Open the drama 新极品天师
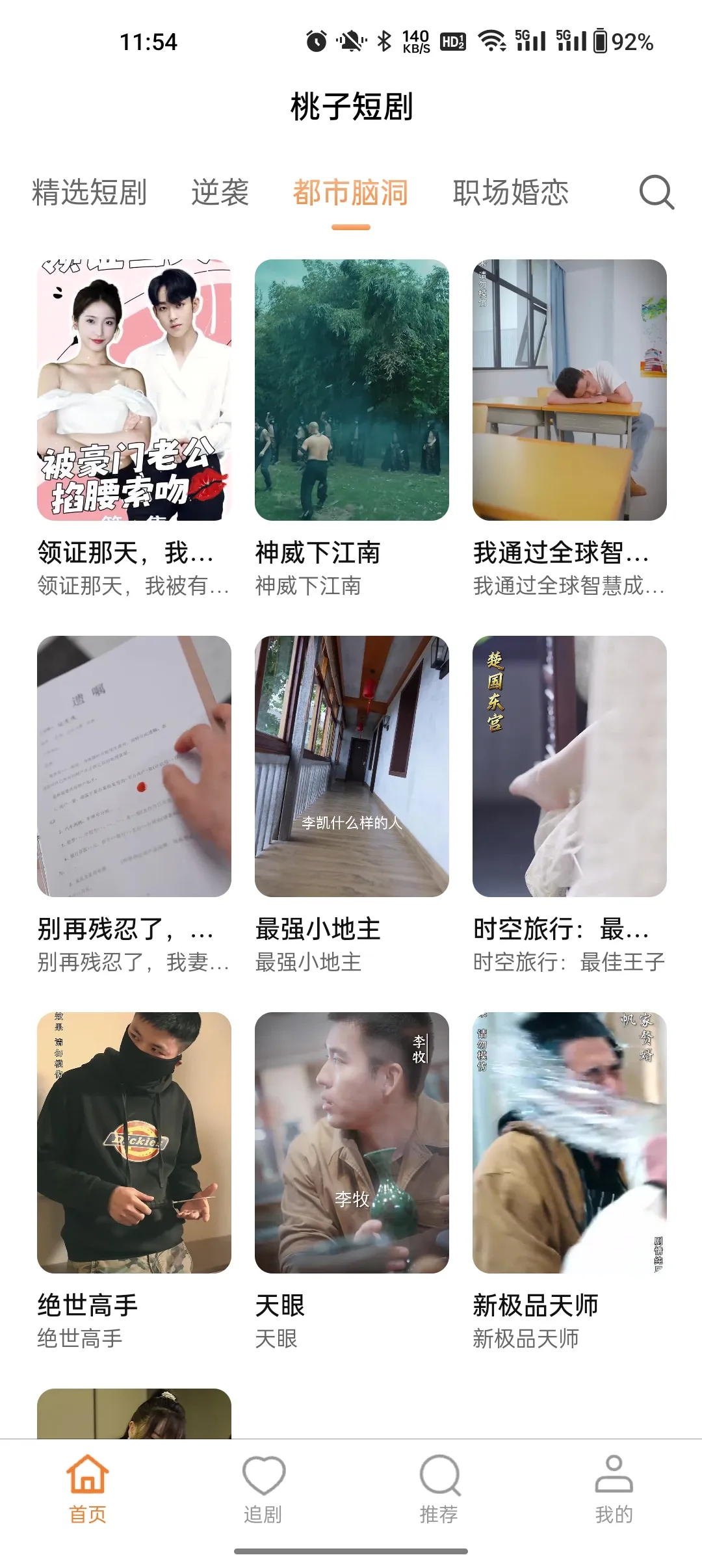Image resolution: width=702 pixels, height=1568 pixels. coord(569,1142)
